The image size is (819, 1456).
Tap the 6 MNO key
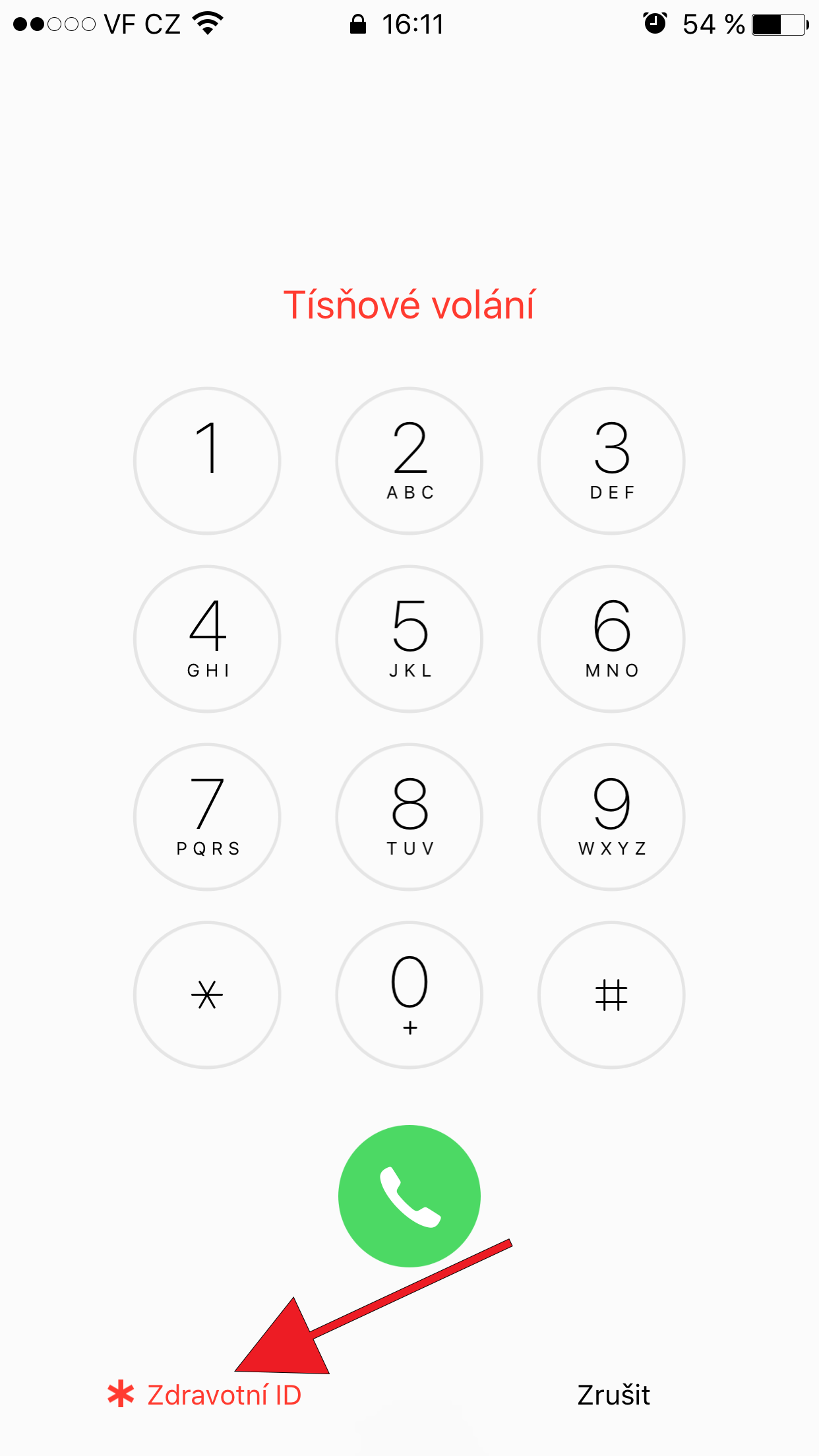click(611, 638)
